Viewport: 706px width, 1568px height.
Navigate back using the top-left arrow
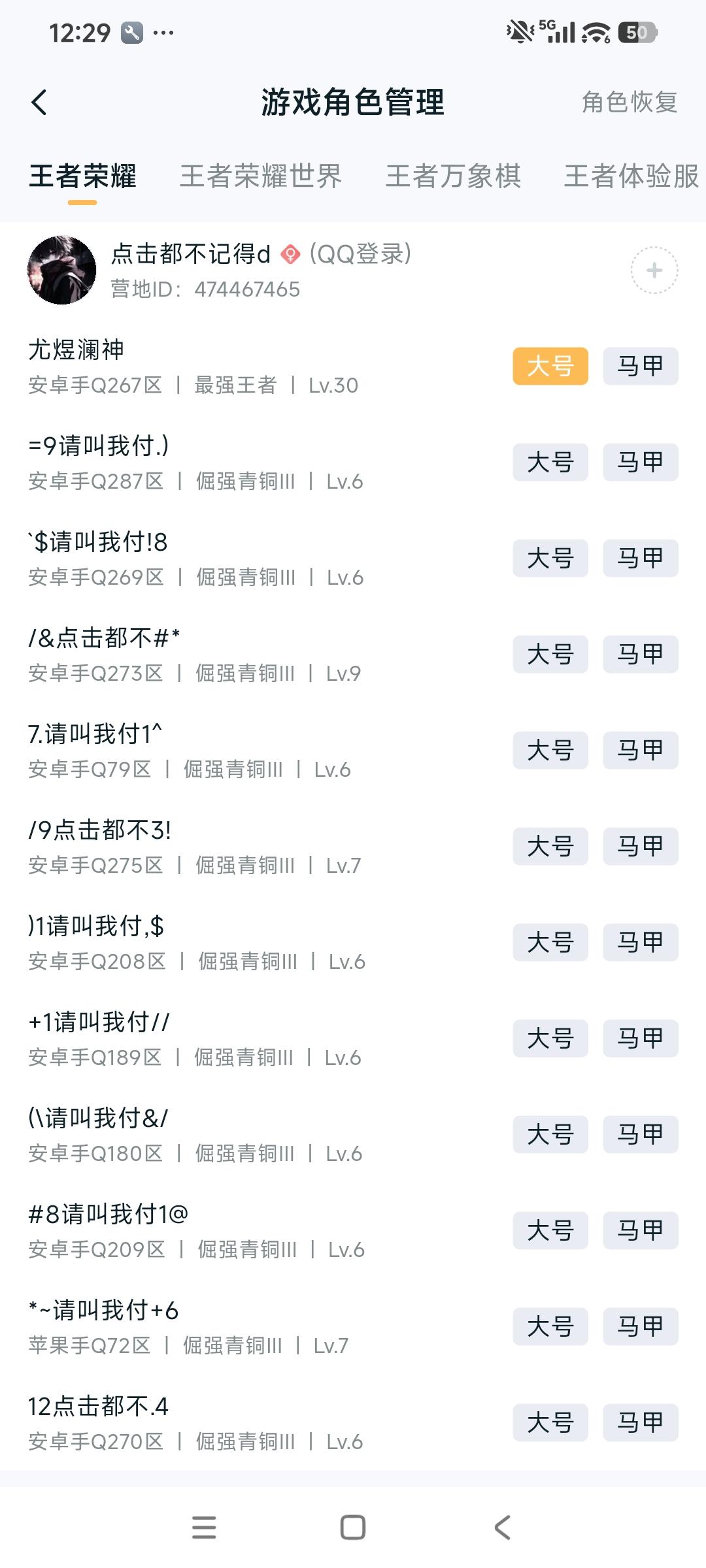click(37, 101)
